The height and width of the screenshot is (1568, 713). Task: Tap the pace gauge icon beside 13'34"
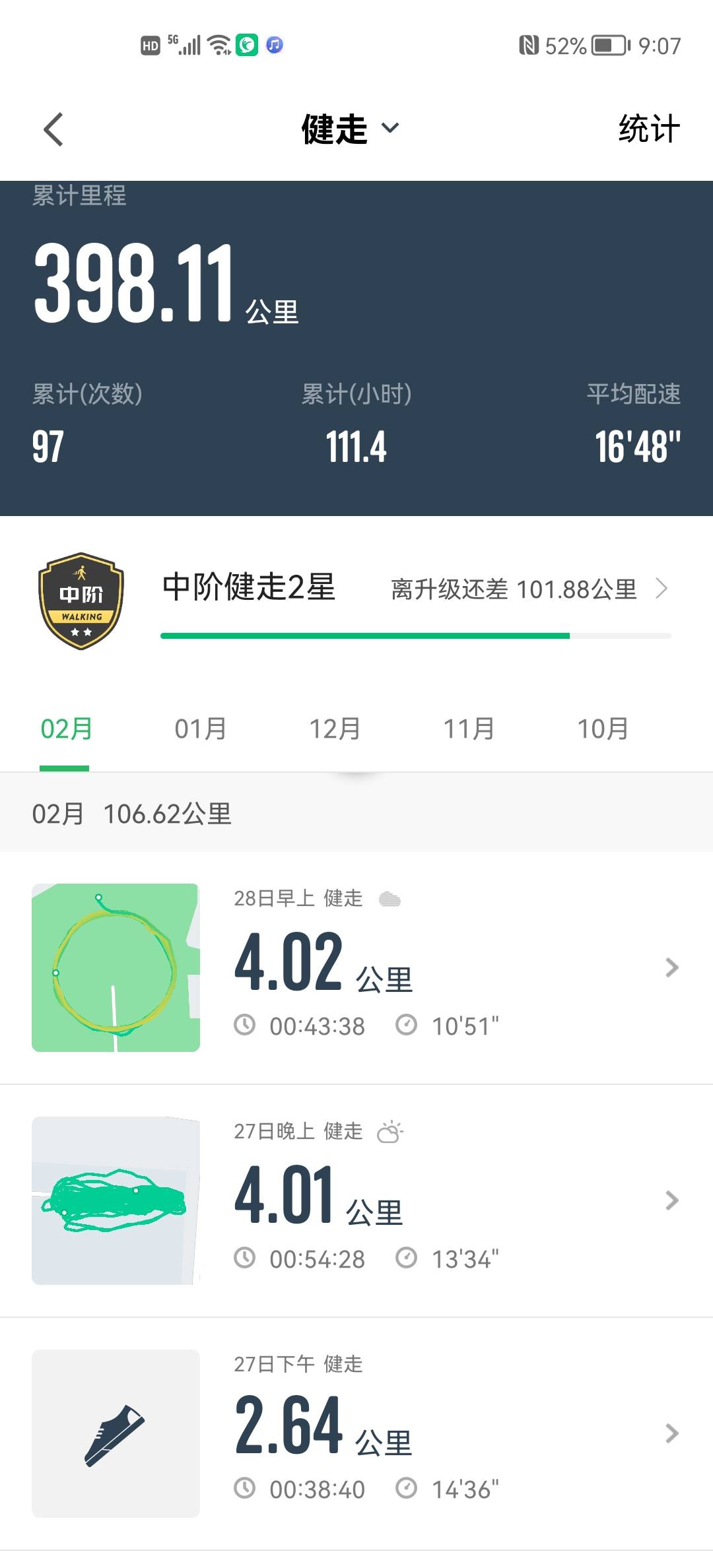pyautogui.click(x=407, y=1257)
